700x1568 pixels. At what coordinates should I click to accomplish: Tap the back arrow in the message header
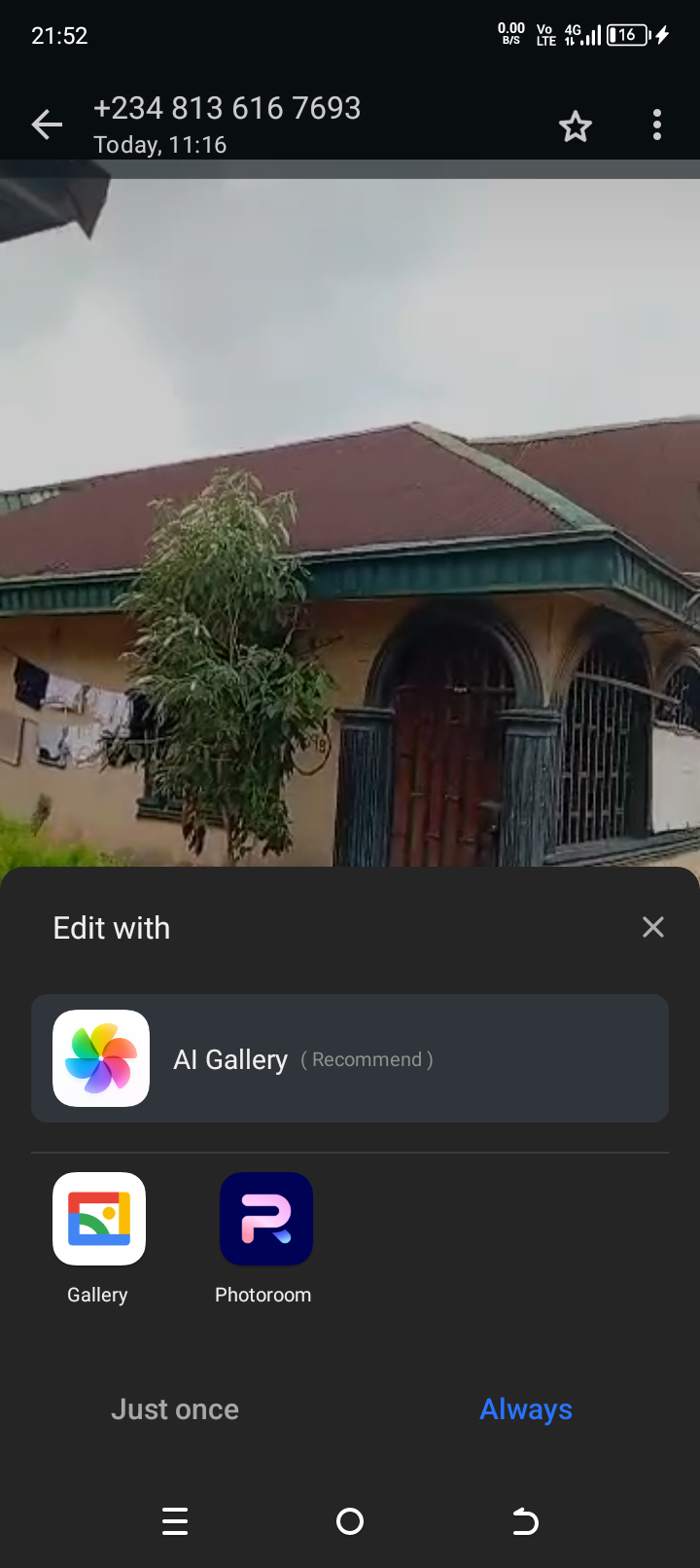click(47, 125)
